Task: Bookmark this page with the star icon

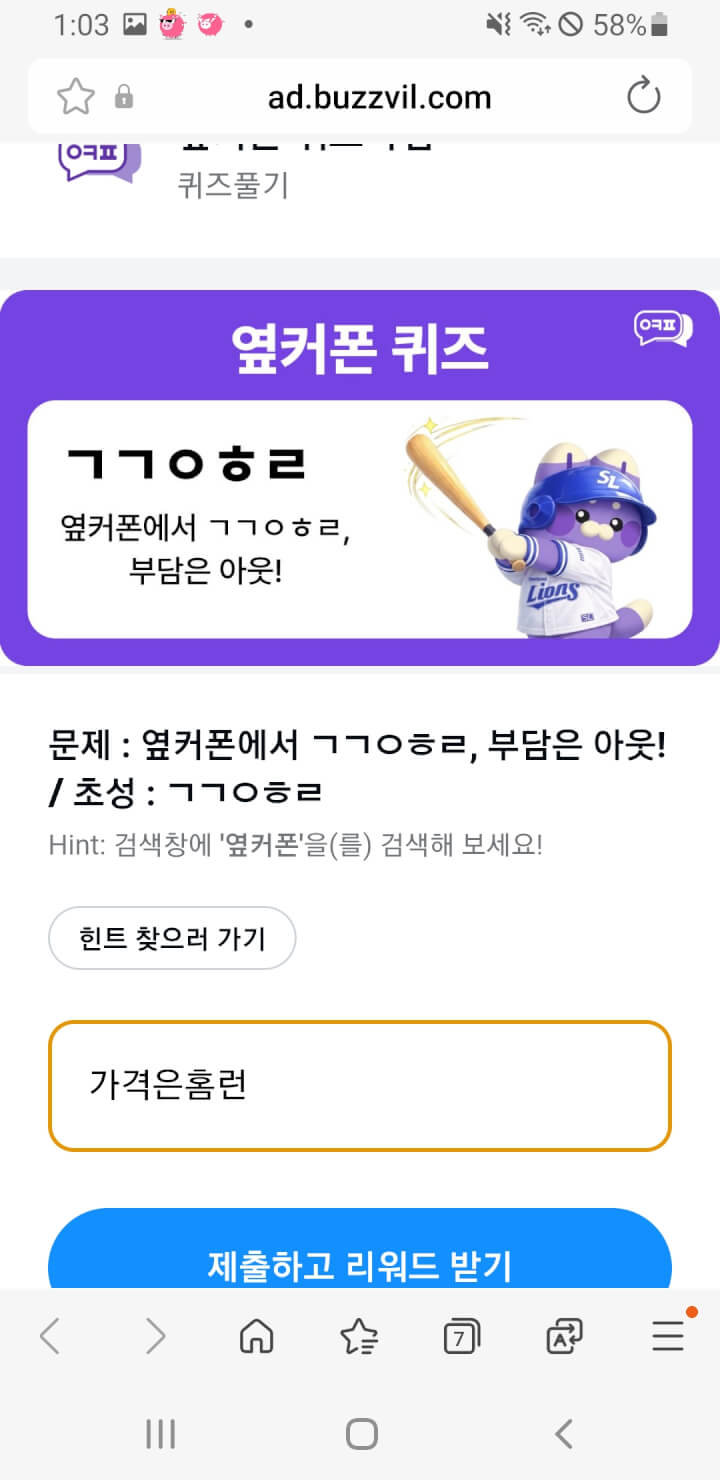Action: 76,97
